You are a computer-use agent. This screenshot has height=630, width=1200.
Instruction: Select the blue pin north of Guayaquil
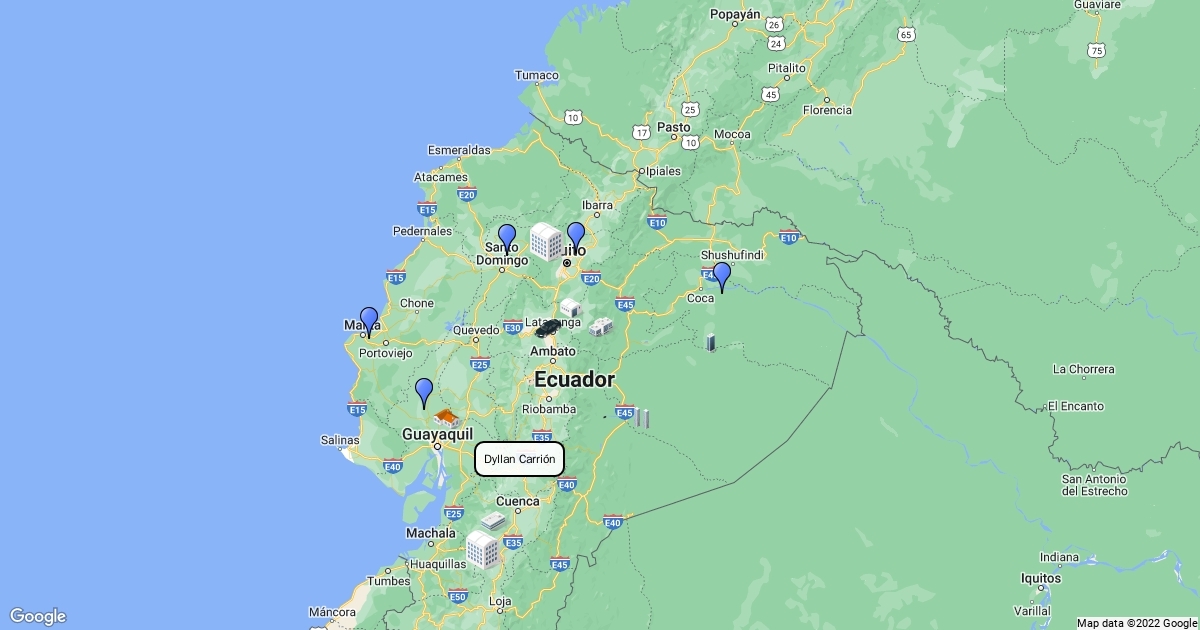(424, 391)
